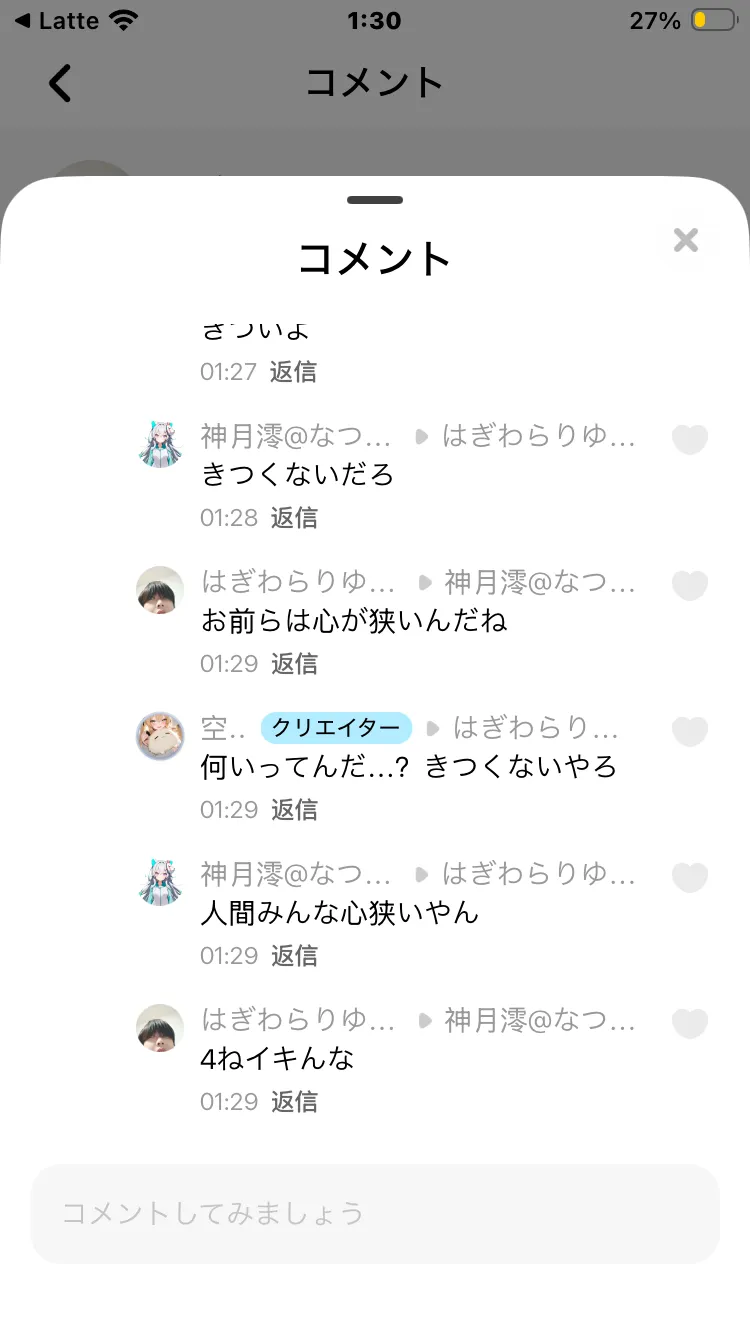Reply to the comment お前らは心が狭いんだね
Viewport: 750px width, 1334px height.
(x=294, y=663)
